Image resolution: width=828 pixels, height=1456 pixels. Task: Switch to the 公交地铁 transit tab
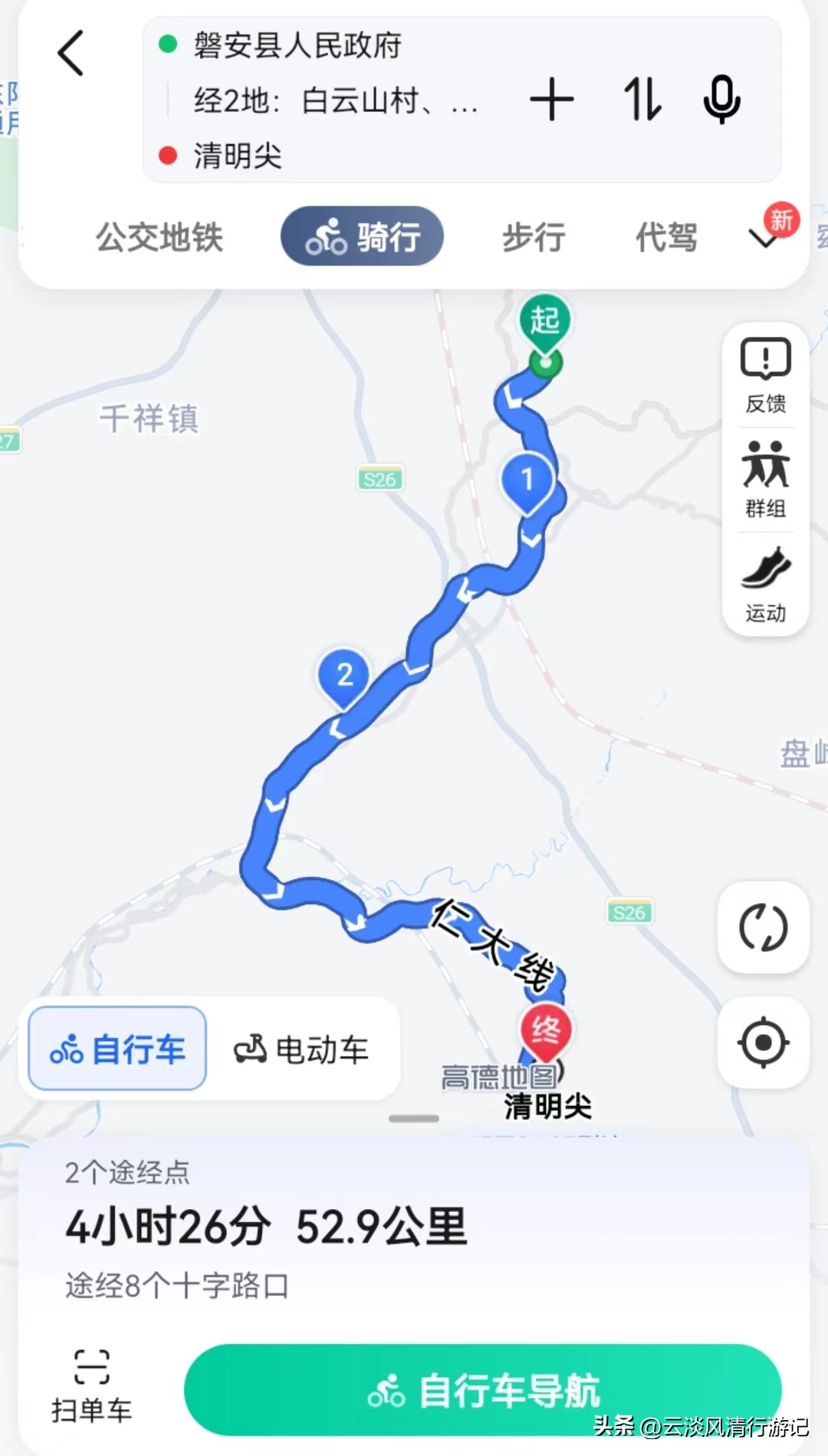[159, 237]
